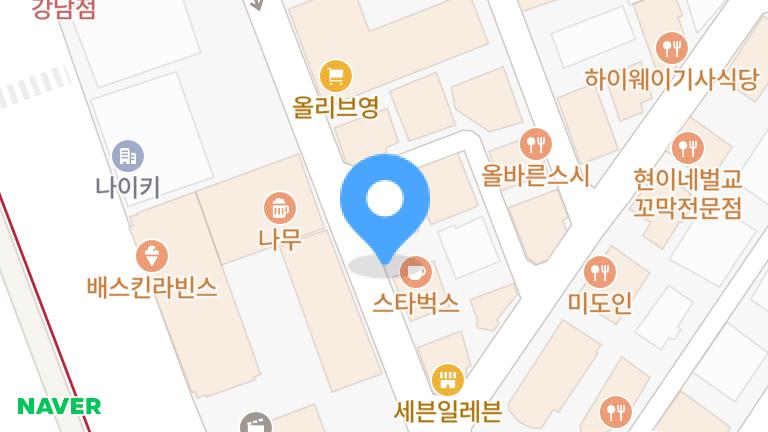Open the 나이키 store marker

click(x=128, y=155)
